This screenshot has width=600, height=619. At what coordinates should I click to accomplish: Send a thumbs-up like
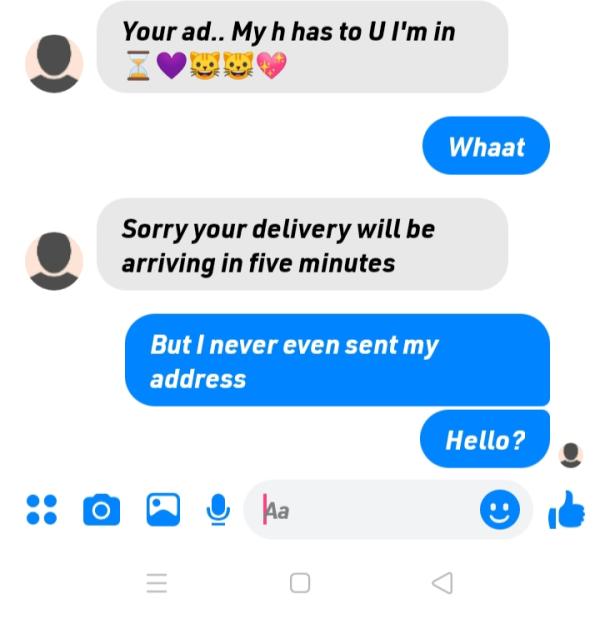[566, 510]
